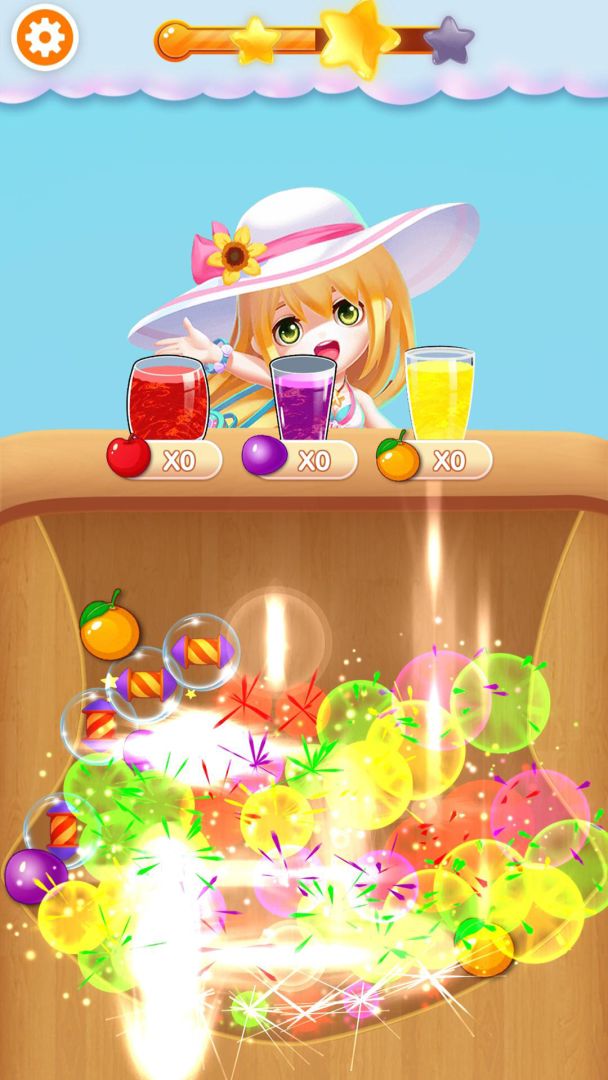Screen dimensions: 608x1080
Task: Pop the bubble with the top striped candy
Action: 202,652
